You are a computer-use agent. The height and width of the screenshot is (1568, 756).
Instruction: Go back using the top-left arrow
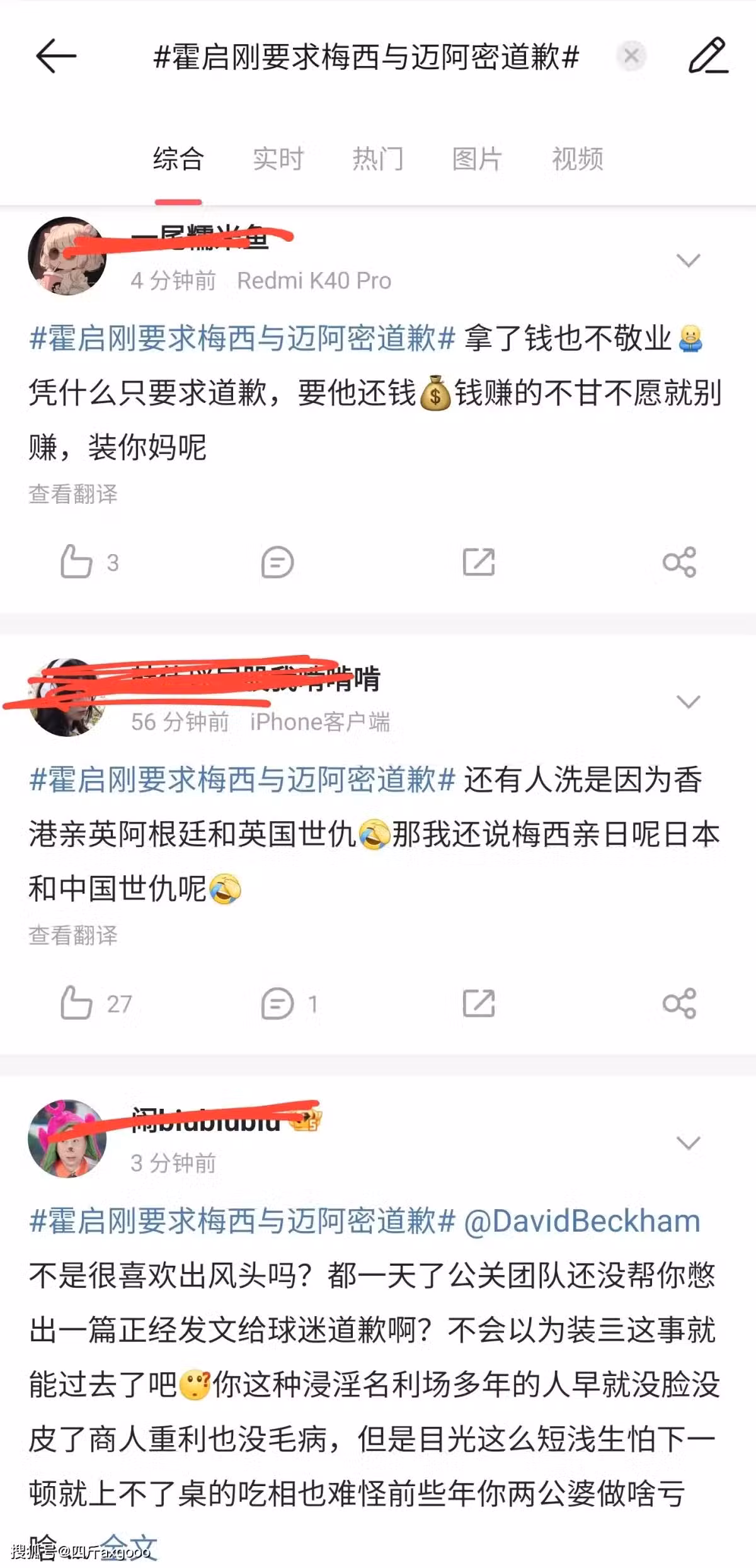click(55, 56)
